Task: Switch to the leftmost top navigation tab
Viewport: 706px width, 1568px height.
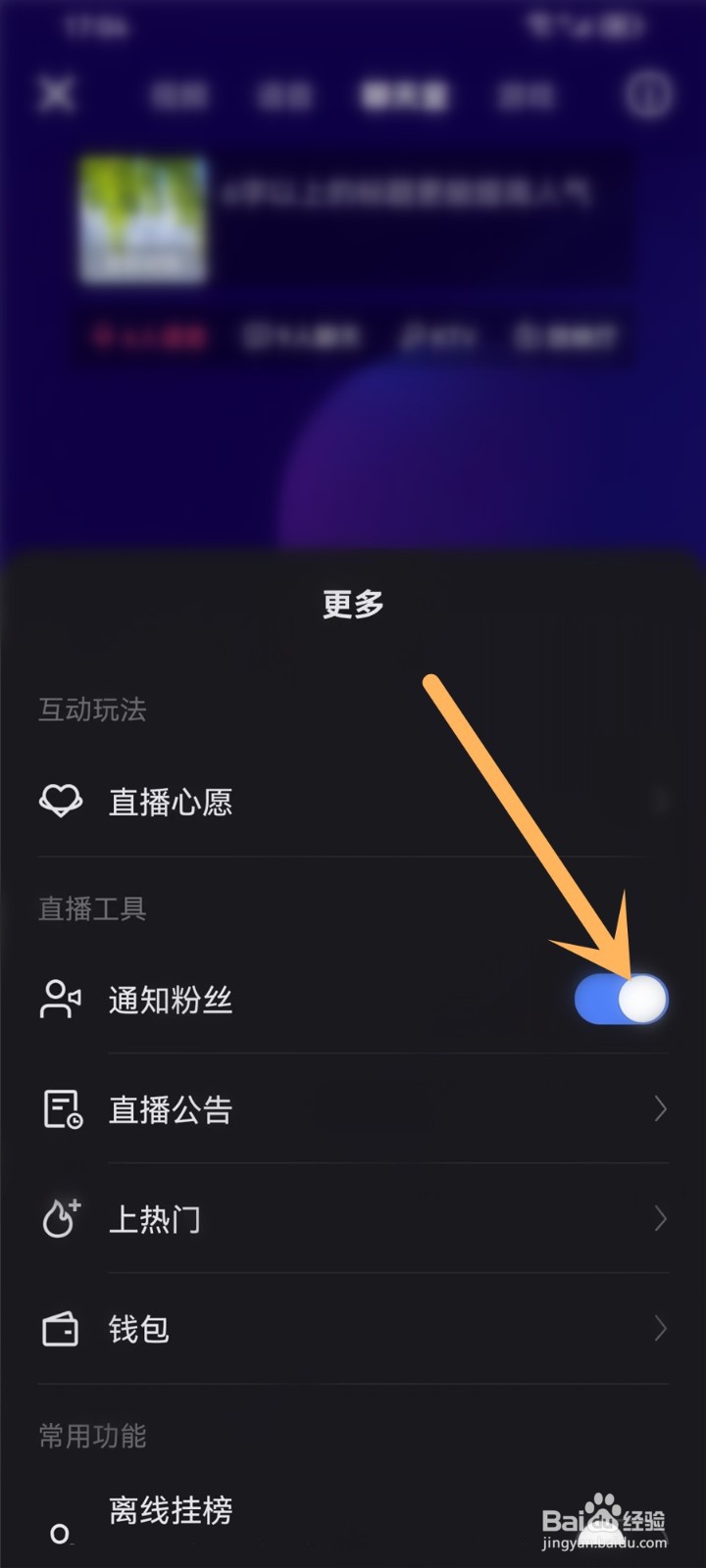Action: click(x=178, y=97)
